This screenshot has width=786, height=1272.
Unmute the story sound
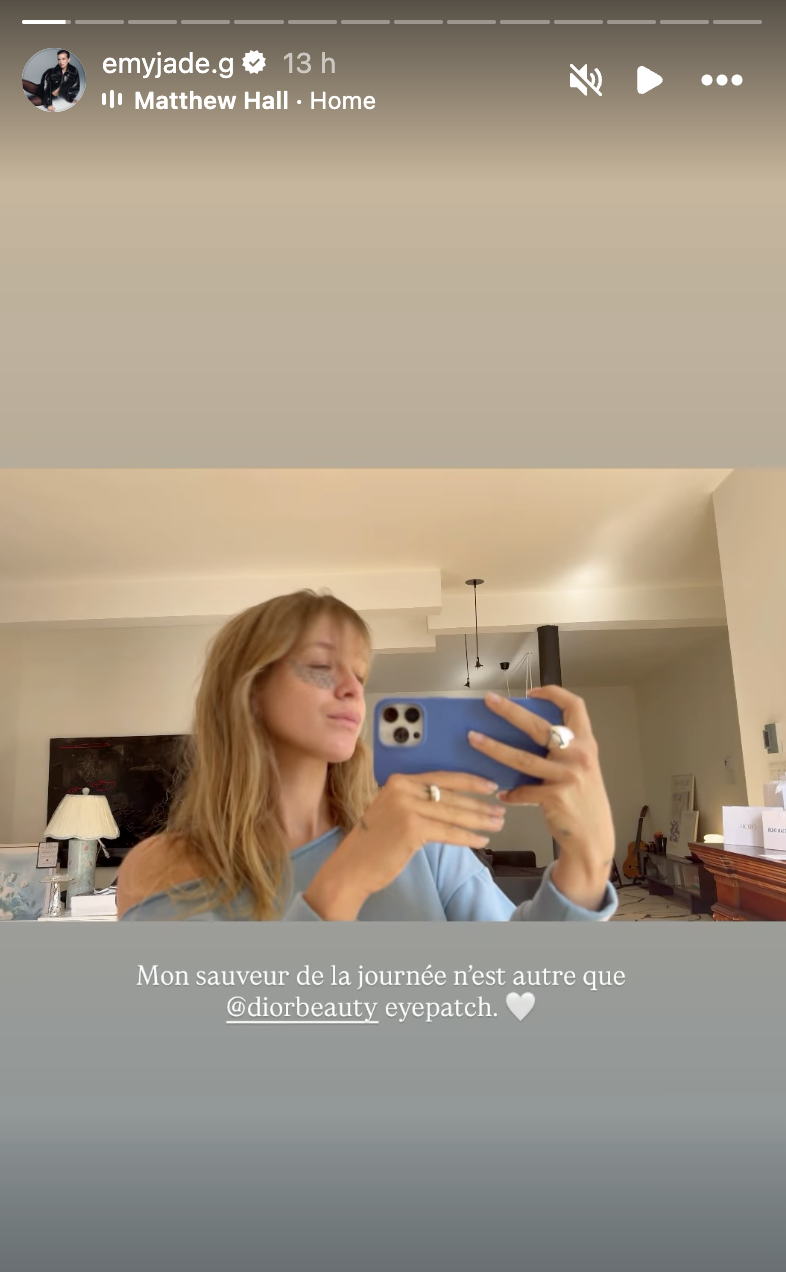585,80
